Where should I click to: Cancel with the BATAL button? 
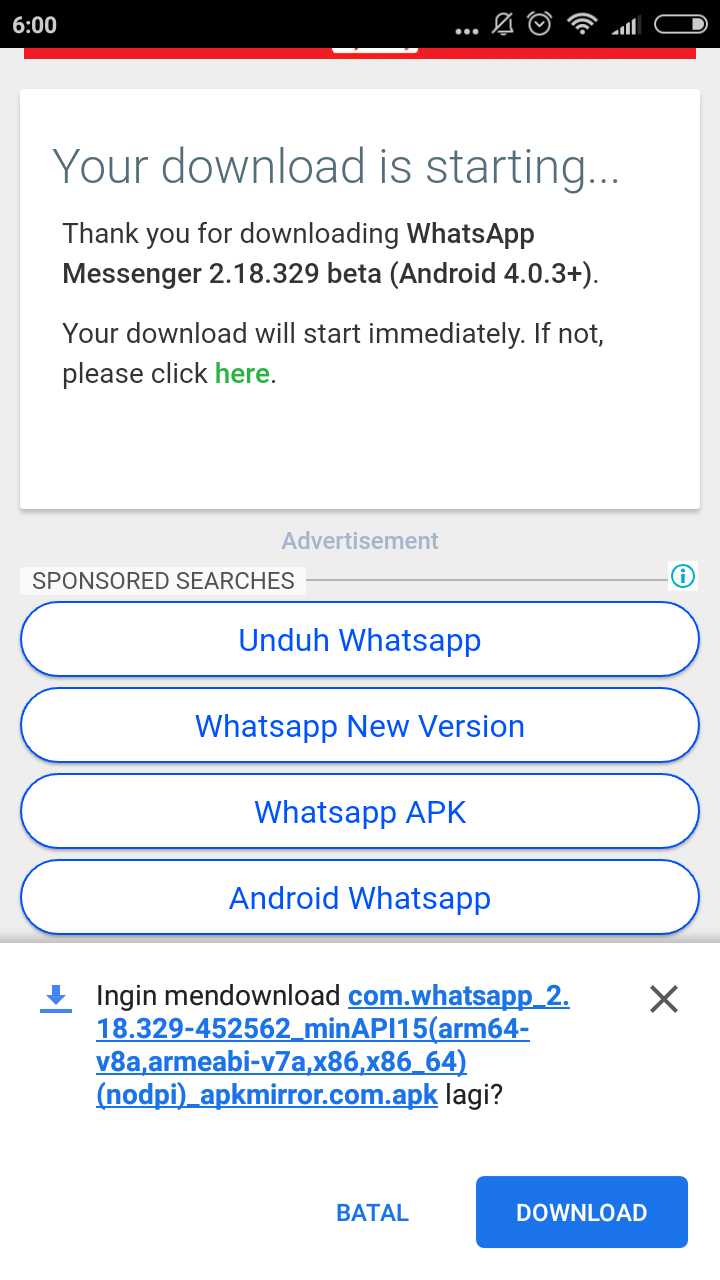(372, 1213)
